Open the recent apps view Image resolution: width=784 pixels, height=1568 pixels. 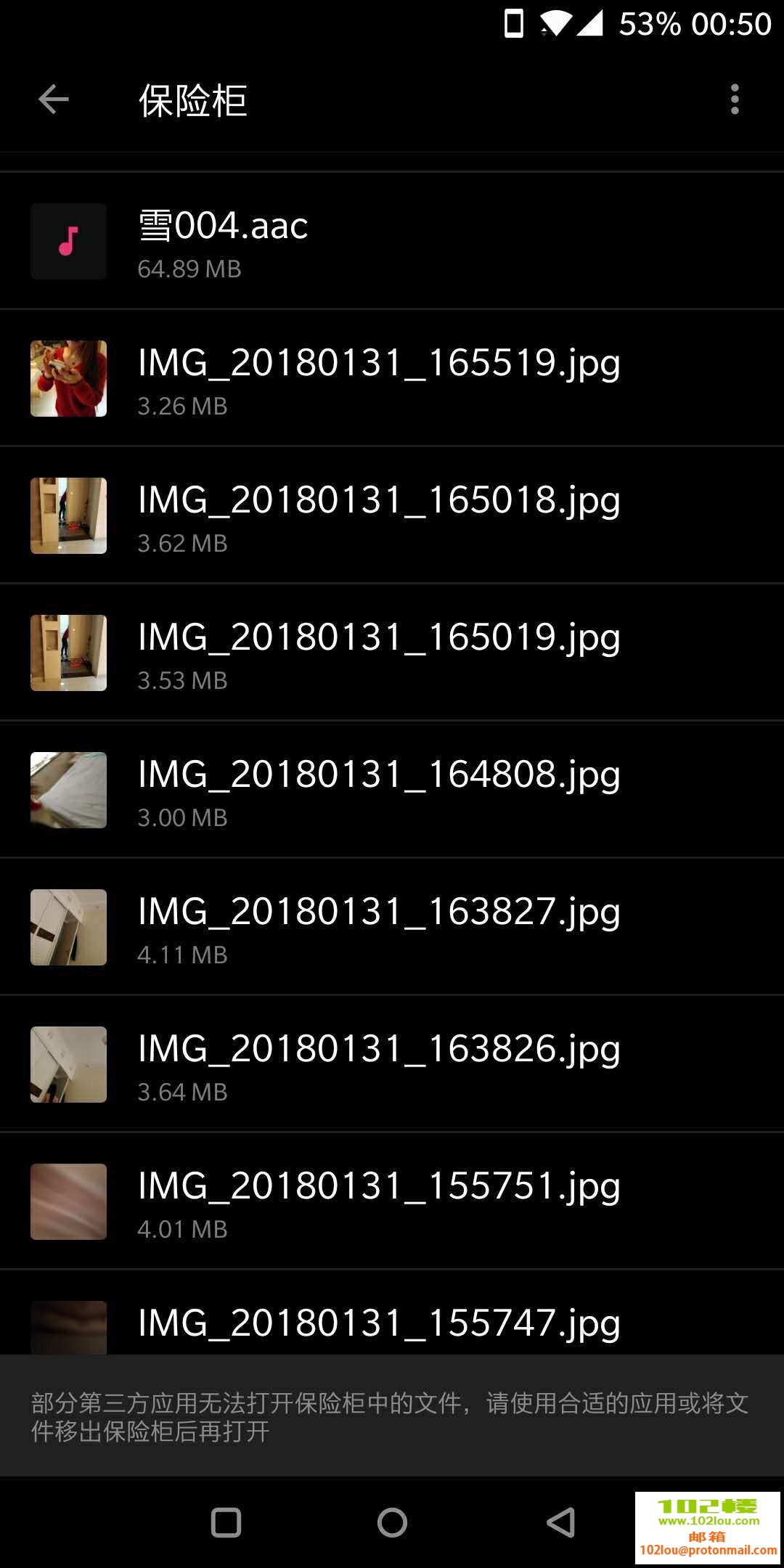click(x=226, y=1522)
